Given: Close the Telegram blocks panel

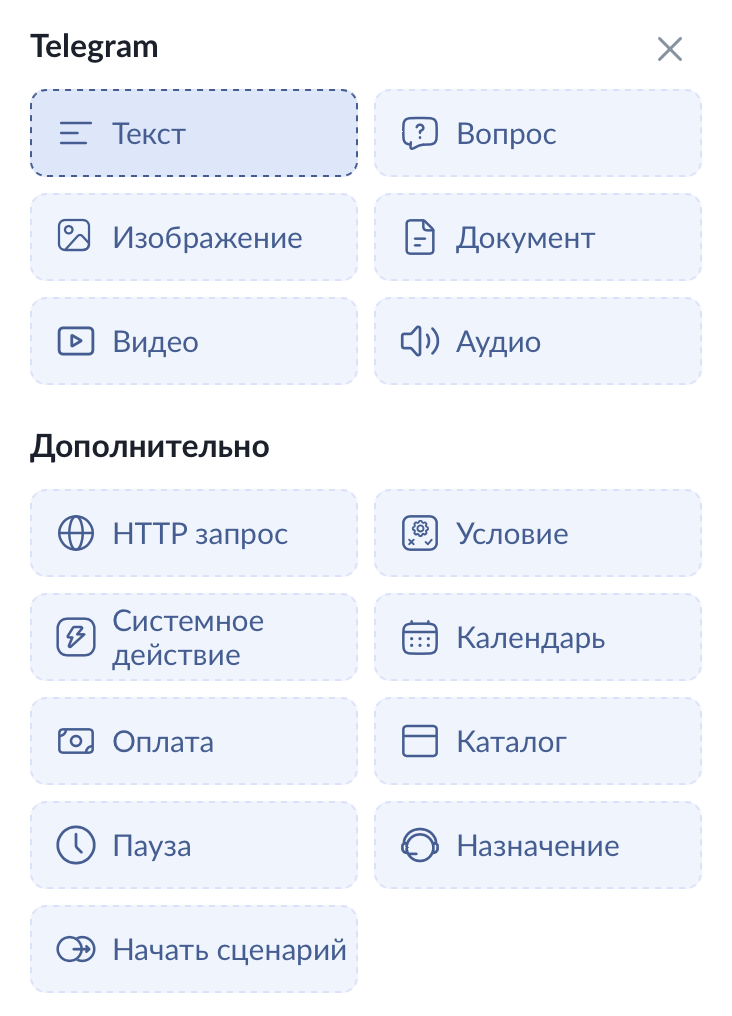Looking at the screenshot, I should [x=669, y=48].
